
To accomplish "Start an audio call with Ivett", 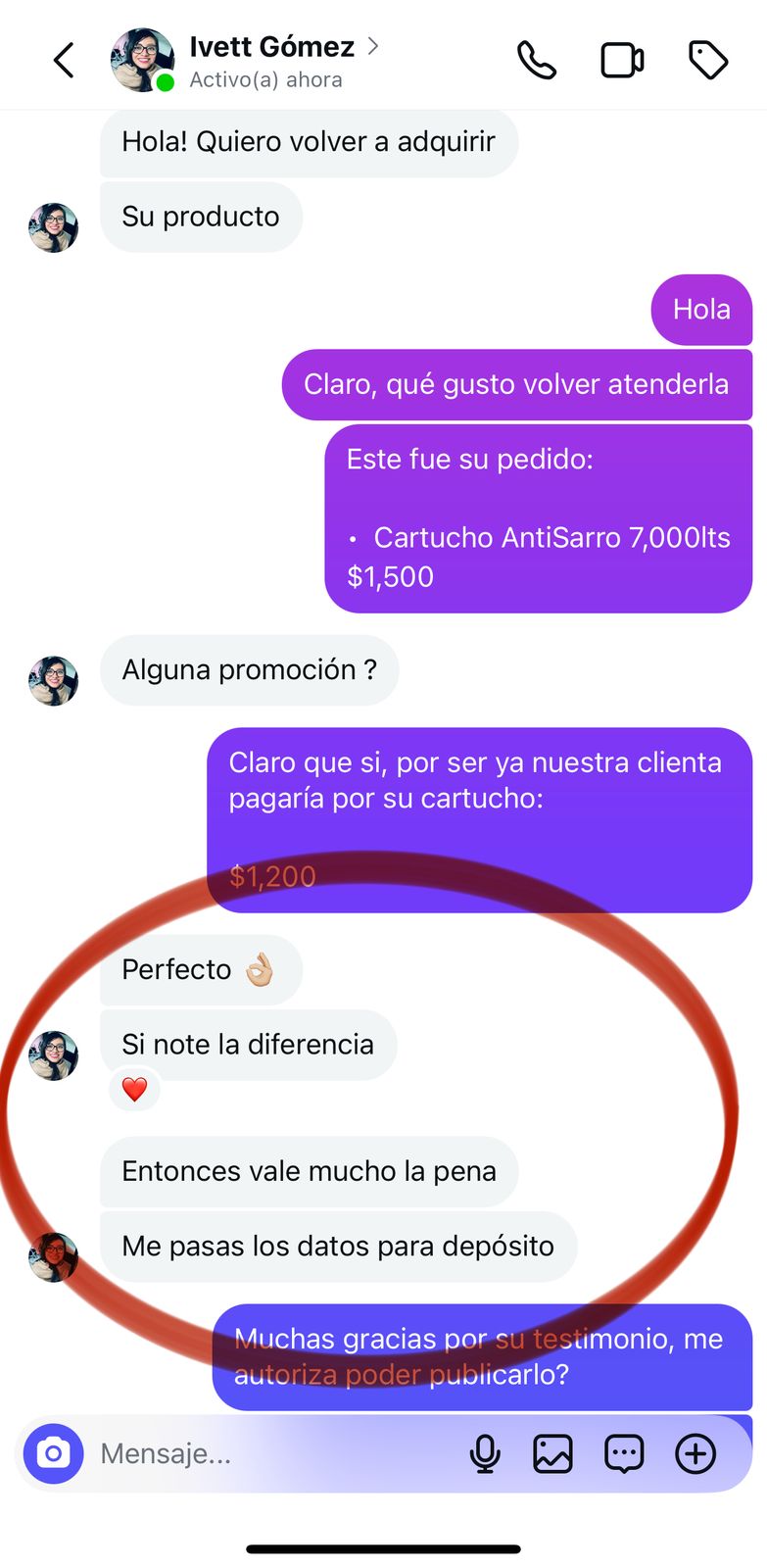I will 536,61.
